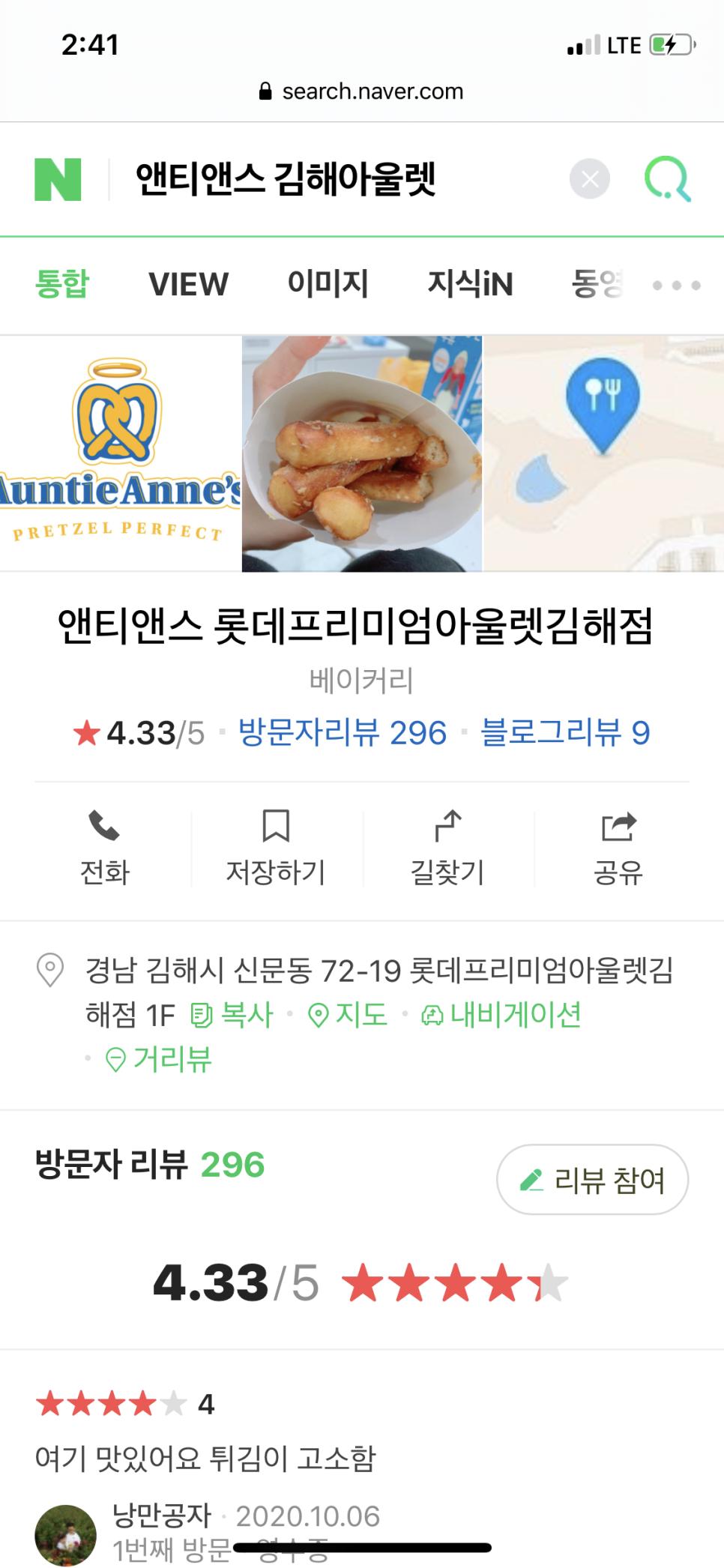Share this place via 공유
This screenshot has height=1568, width=724.
[618, 848]
